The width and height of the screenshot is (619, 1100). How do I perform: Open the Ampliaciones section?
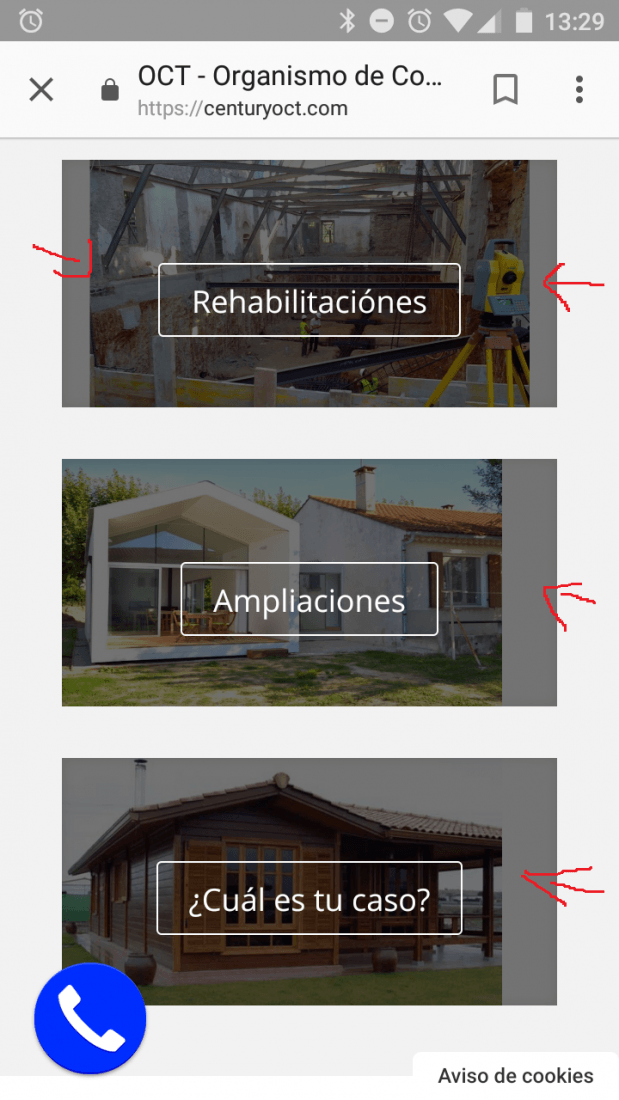tap(310, 599)
